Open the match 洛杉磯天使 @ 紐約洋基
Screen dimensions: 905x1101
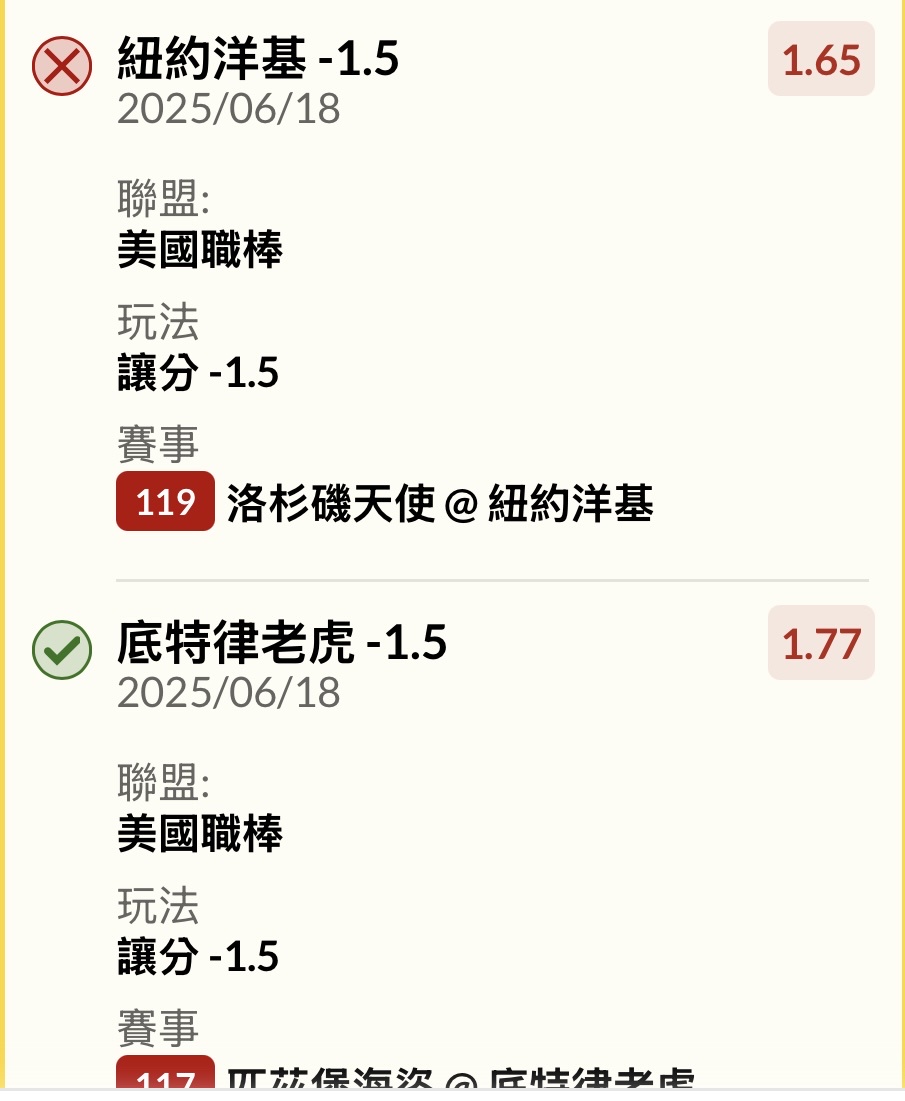tap(440, 503)
